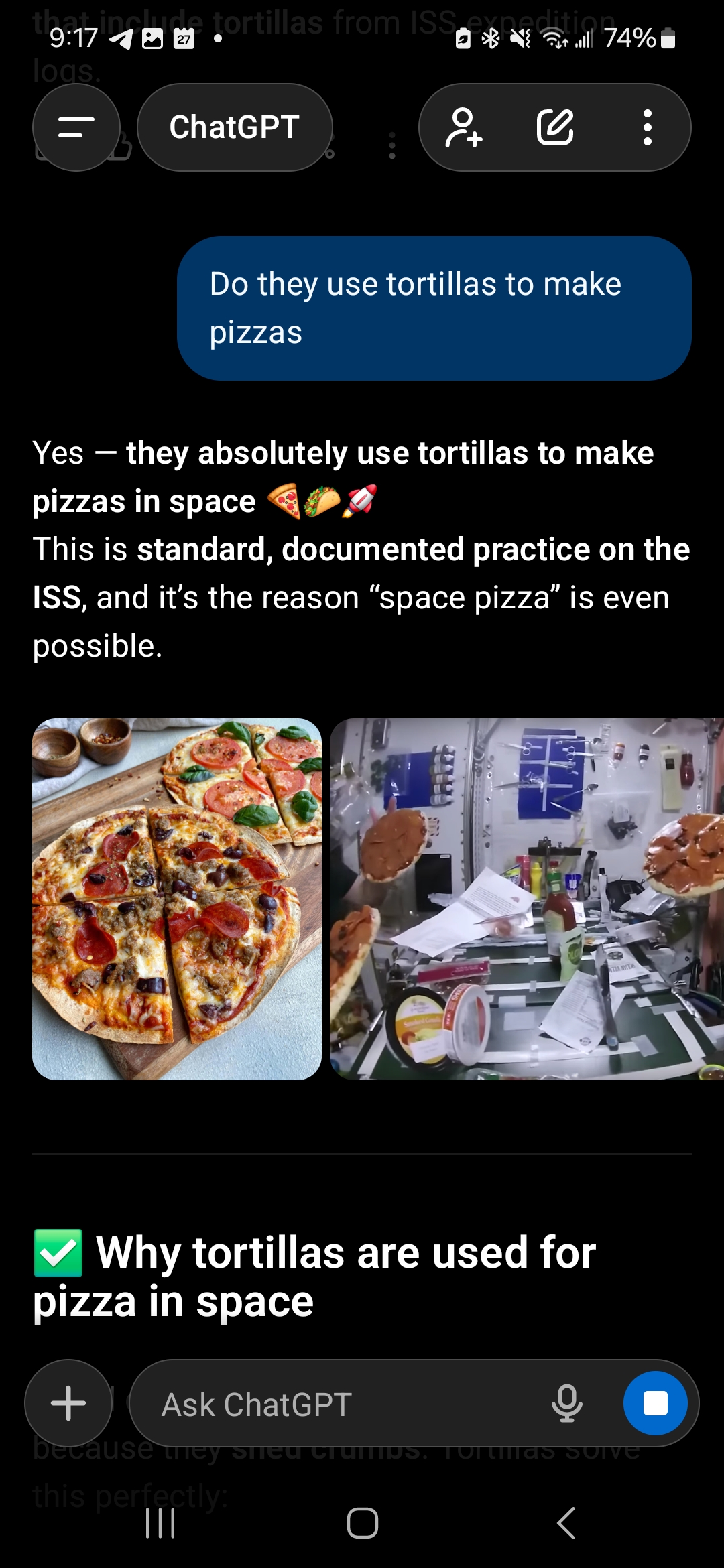Start voice dictation with microphone
The width and height of the screenshot is (724, 1568).
coord(566,1403)
